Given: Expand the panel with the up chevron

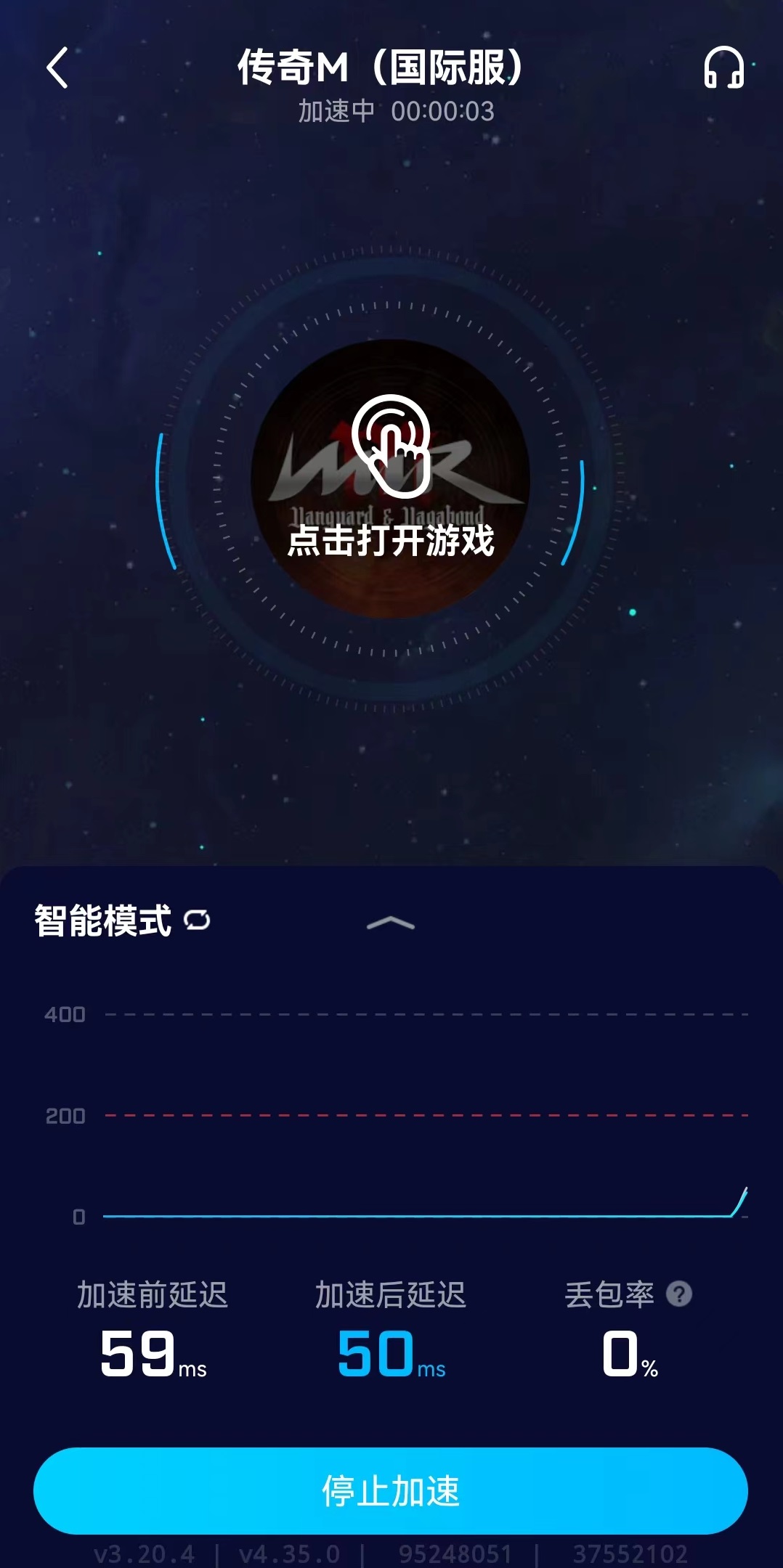Looking at the screenshot, I should [x=391, y=923].
